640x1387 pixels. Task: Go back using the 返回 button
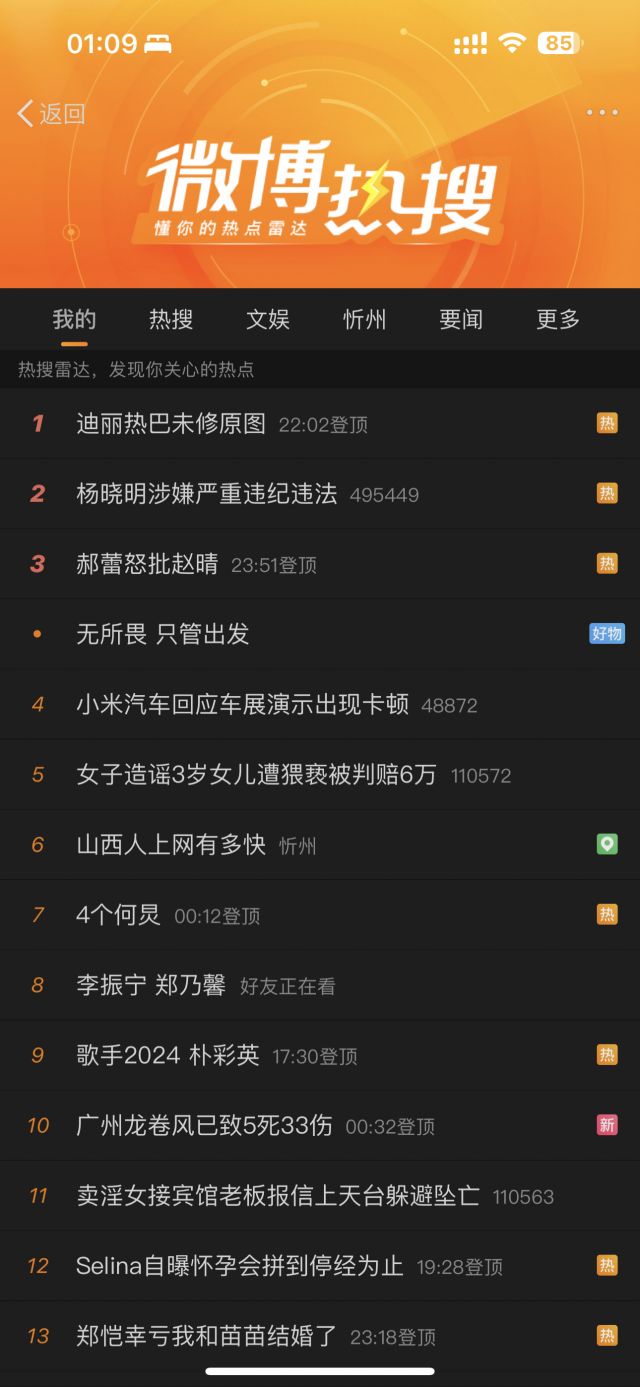(51, 114)
